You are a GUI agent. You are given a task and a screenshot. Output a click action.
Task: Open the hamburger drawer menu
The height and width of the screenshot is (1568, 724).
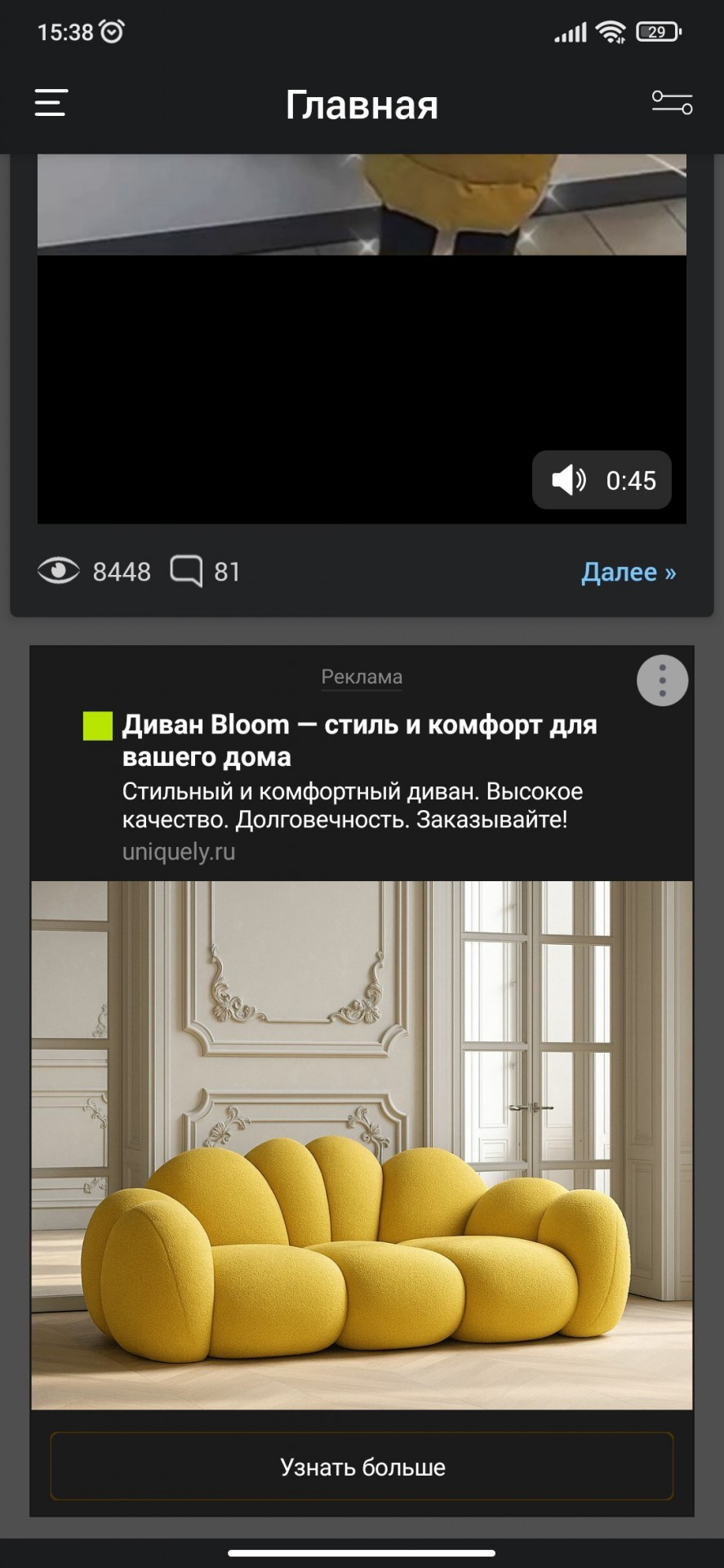(x=51, y=103)
